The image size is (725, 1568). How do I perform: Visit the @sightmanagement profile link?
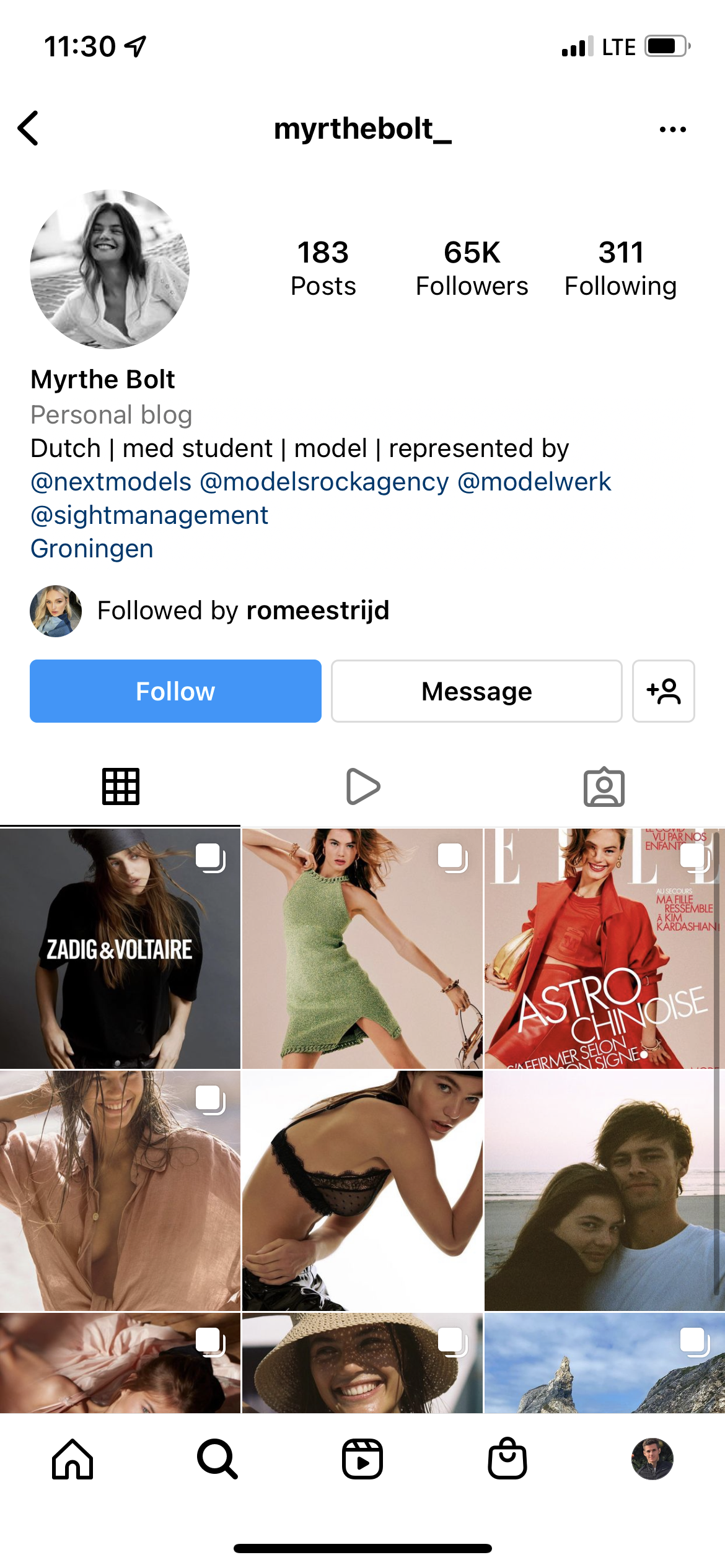point(149,515)
